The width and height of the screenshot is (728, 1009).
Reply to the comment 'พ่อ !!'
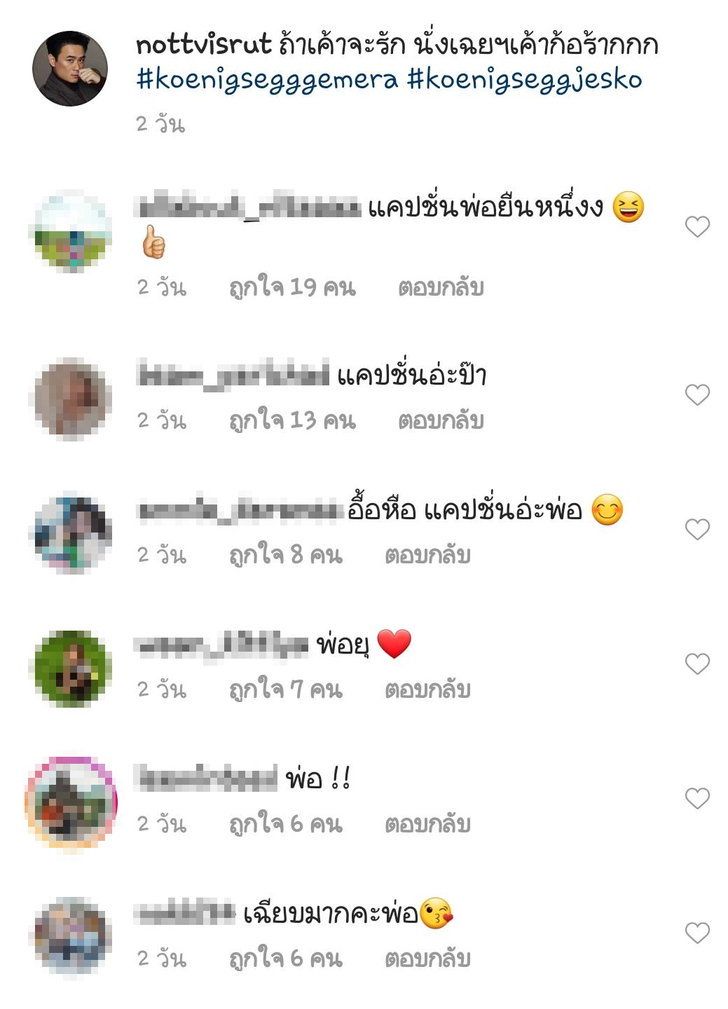(x=428, y=824)
